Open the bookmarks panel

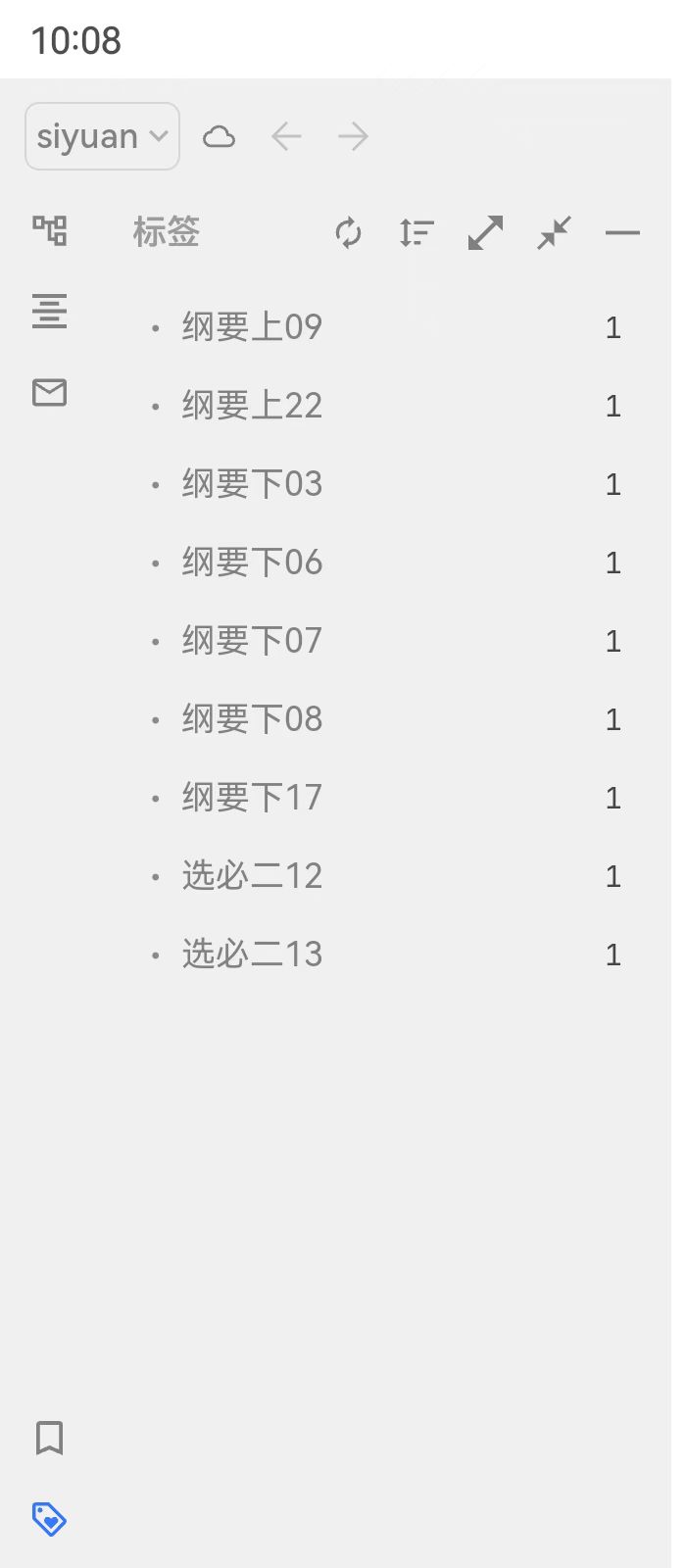coord(50,1438)
